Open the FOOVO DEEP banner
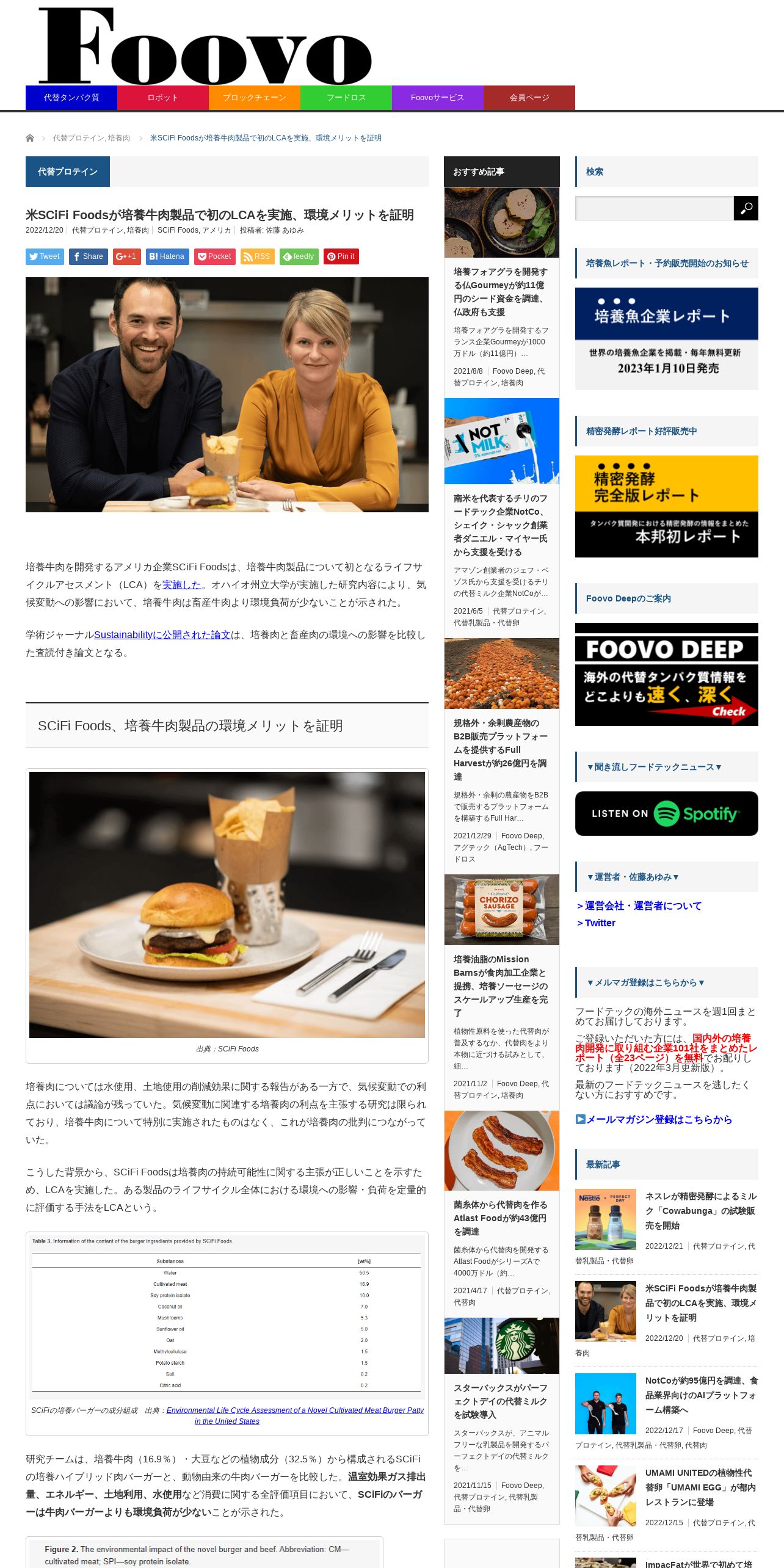 tap(667, 675)
